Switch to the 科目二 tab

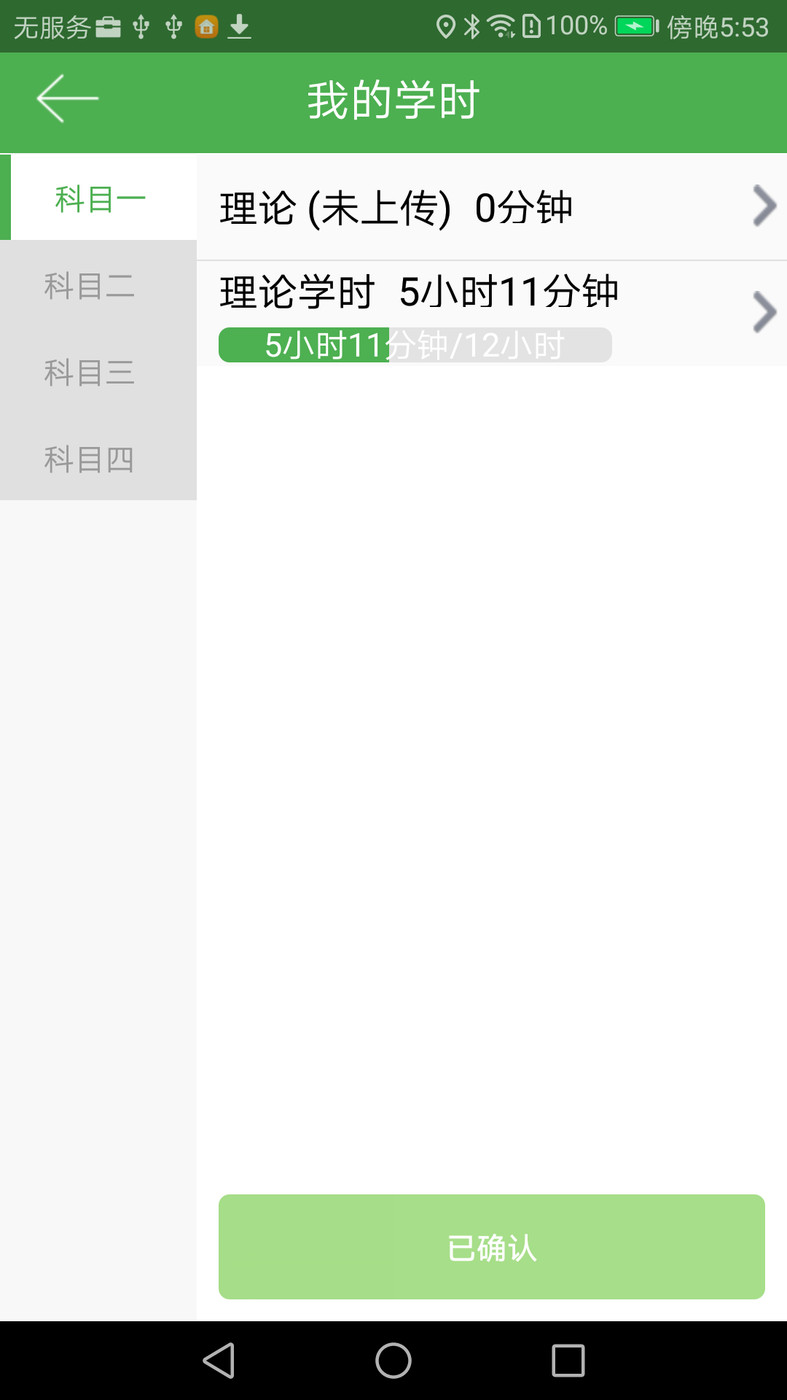point(89,286)
